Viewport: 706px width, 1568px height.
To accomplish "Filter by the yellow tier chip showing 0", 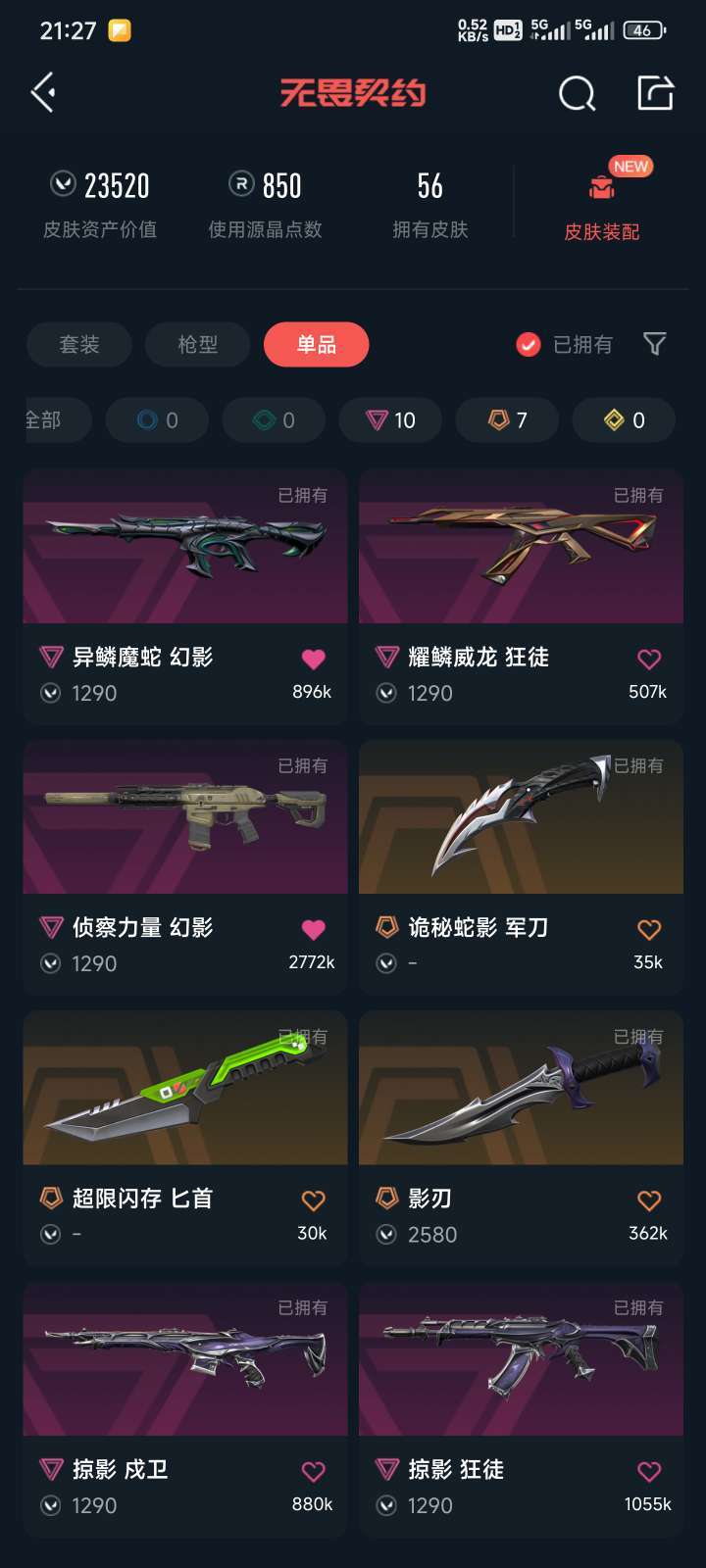I will 624,420.
